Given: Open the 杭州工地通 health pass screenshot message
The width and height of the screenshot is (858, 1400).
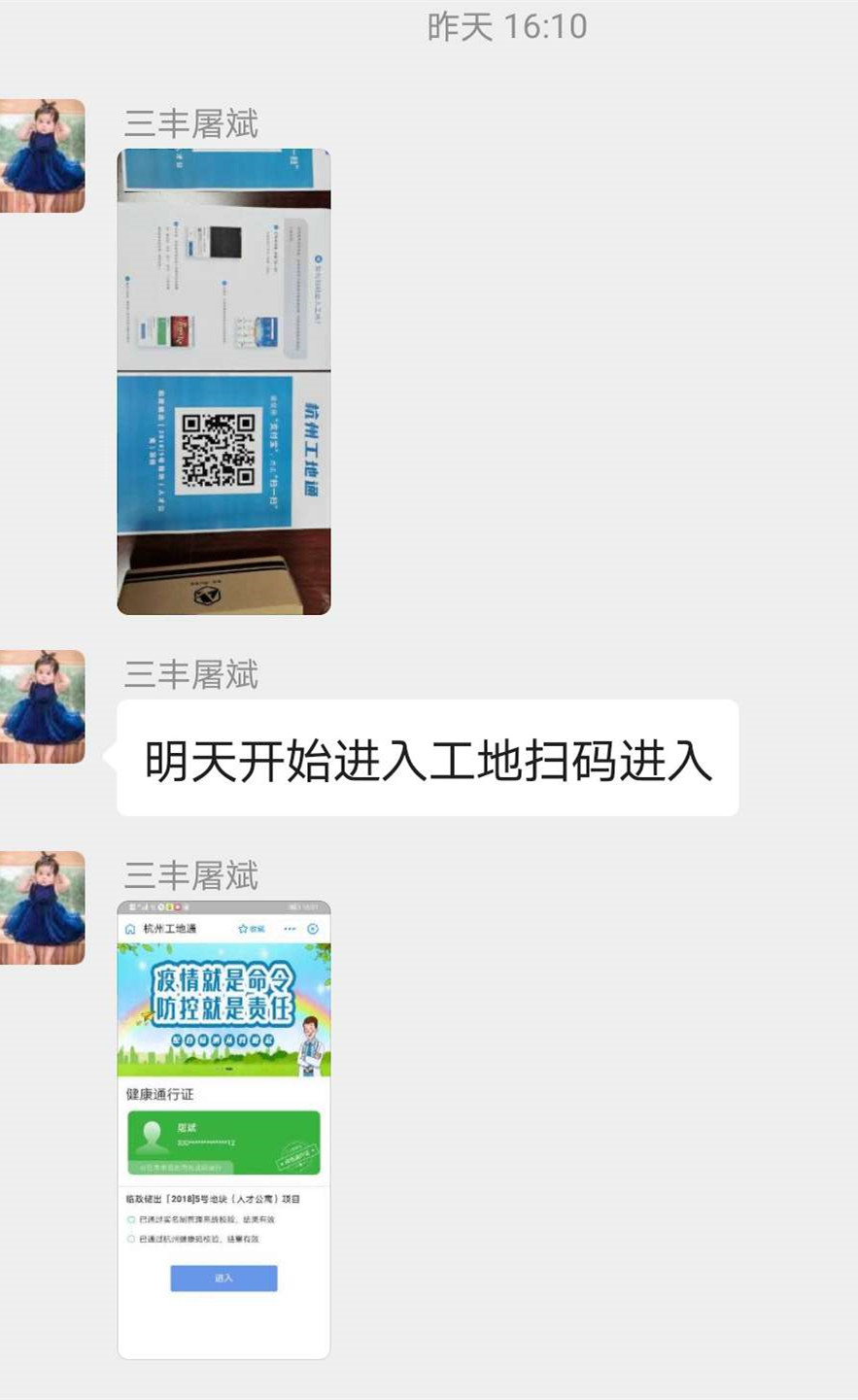Looking at the screenshot, I should point(223,1129).
